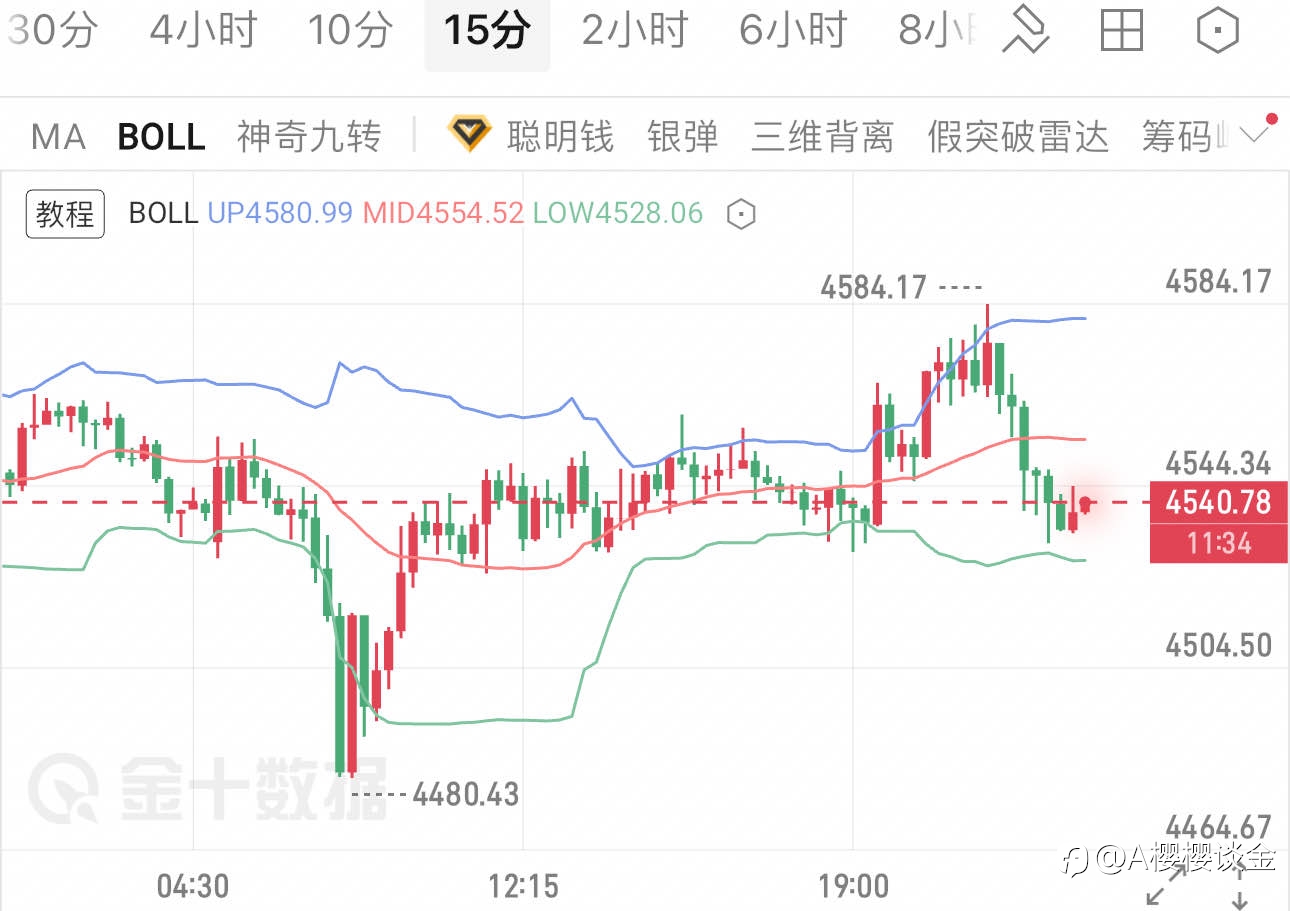This screenshot has height=911, width=1290.
Task: Select the 15分 timeframe tab
Action: tap(487, 31)
